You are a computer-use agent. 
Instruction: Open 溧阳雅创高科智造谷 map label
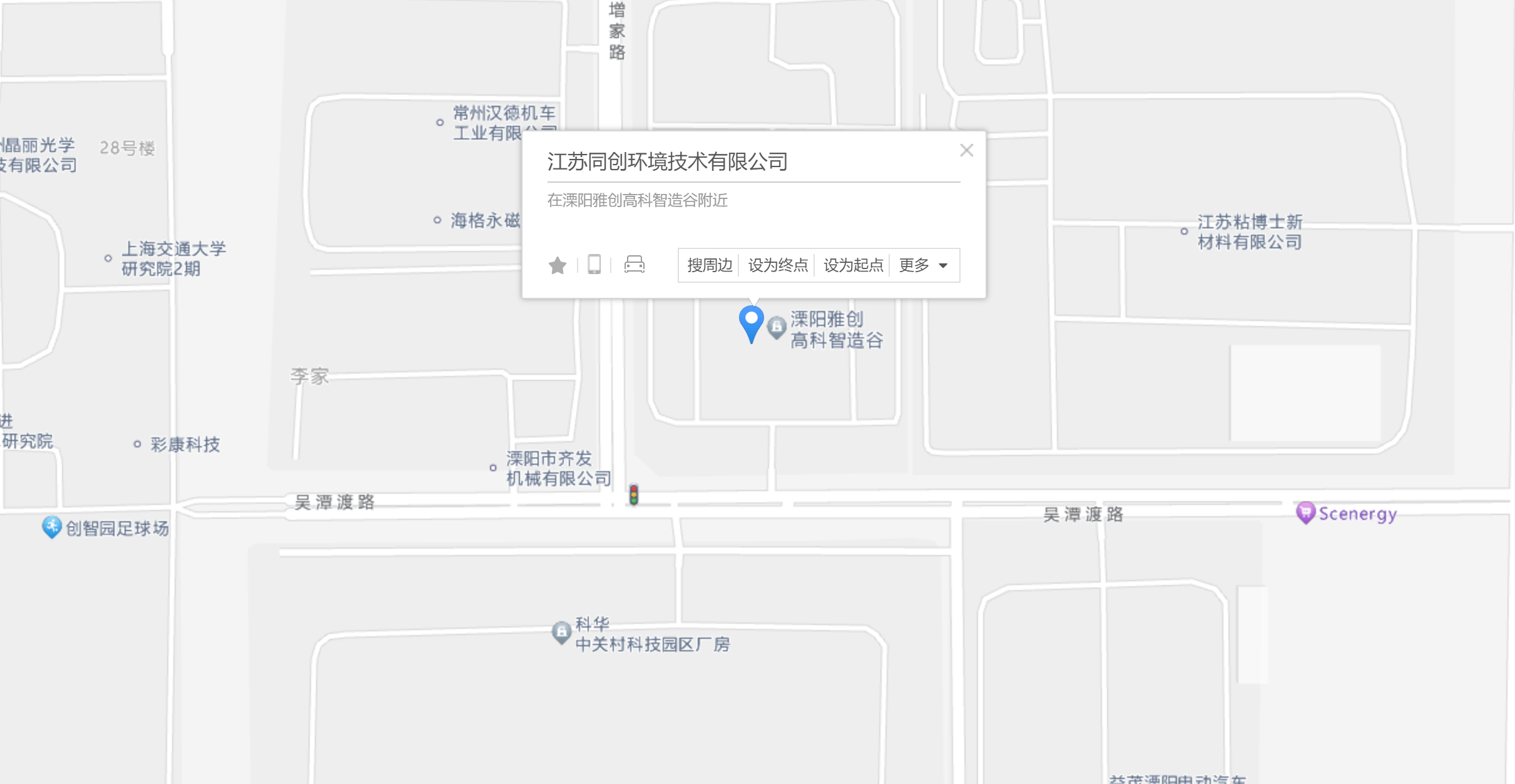pos(835,330)
